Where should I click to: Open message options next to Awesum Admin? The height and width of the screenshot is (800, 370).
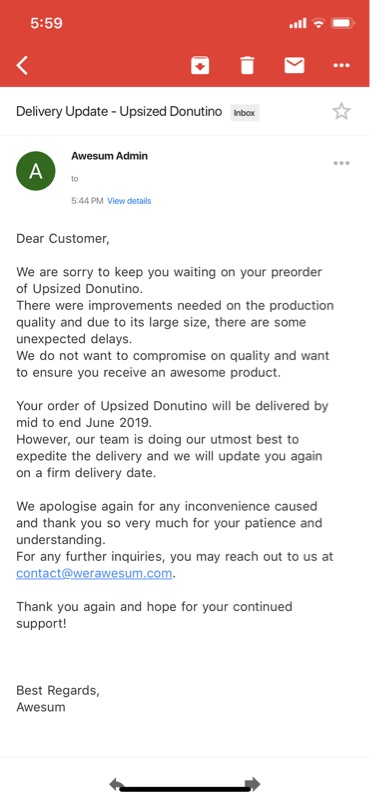point(341,163)
